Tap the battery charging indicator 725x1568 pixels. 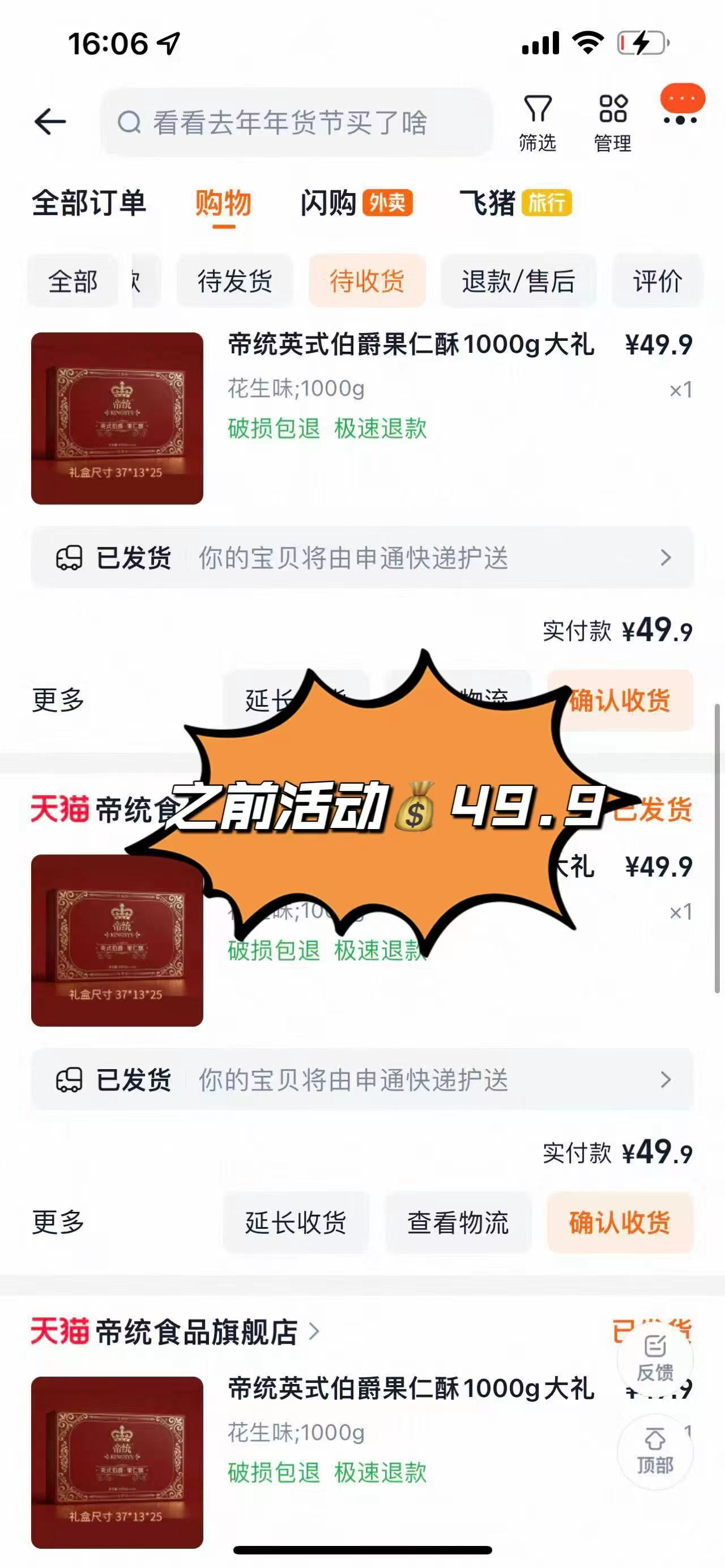coord(642,42)
